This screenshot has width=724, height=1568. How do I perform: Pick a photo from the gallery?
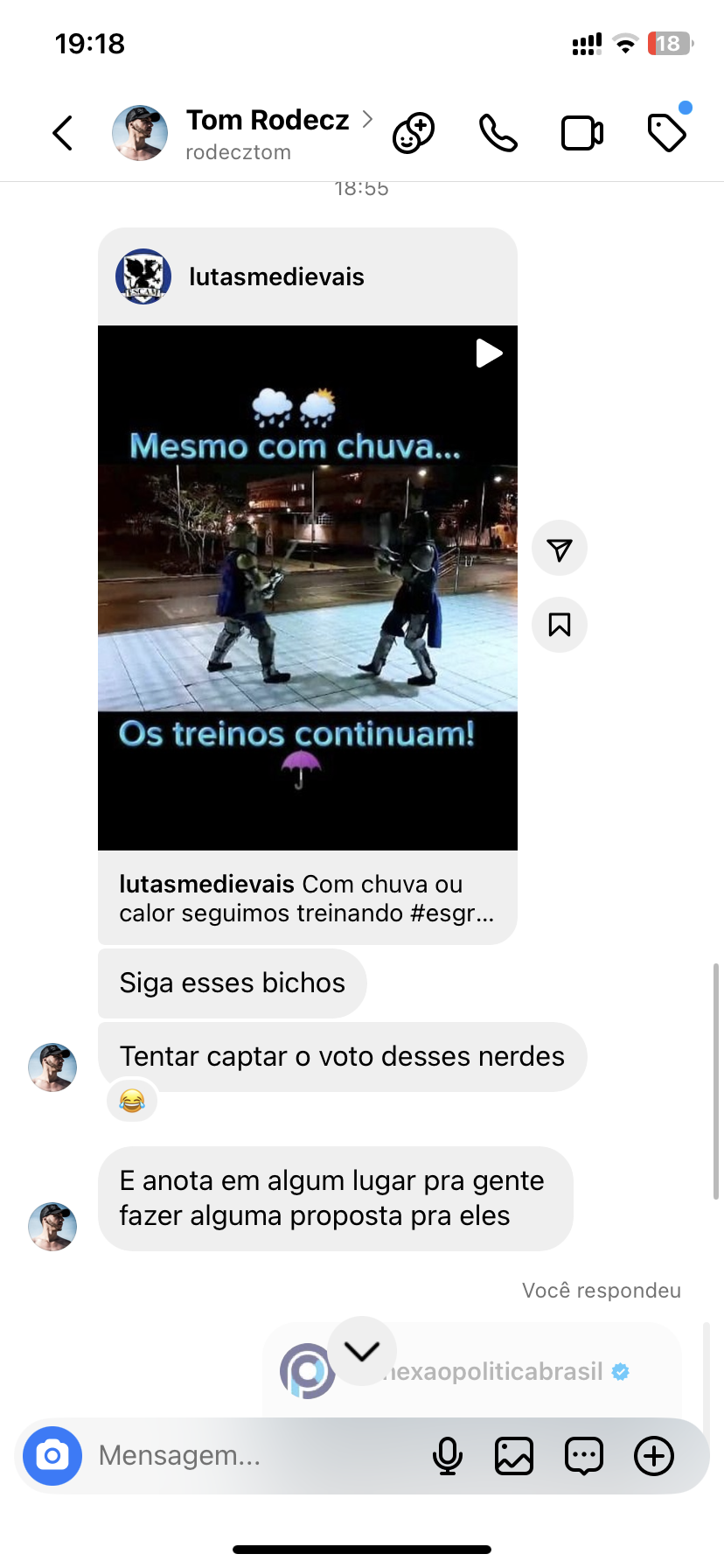tap(514, 1456)
